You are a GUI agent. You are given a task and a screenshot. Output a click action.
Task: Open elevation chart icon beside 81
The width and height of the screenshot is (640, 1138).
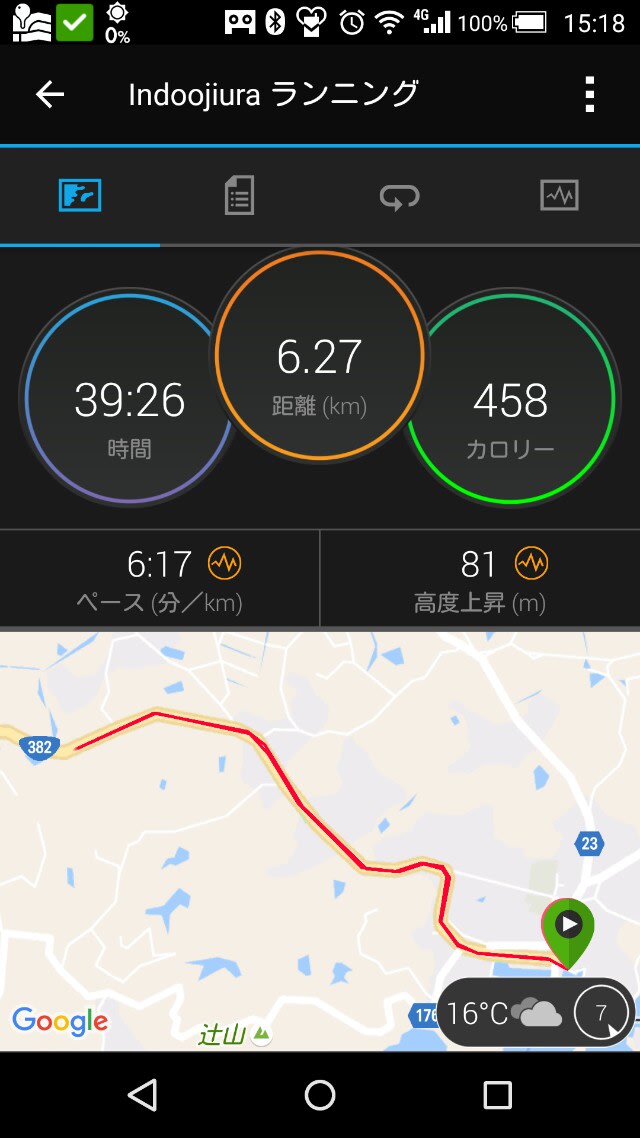(x=531, y=564)
